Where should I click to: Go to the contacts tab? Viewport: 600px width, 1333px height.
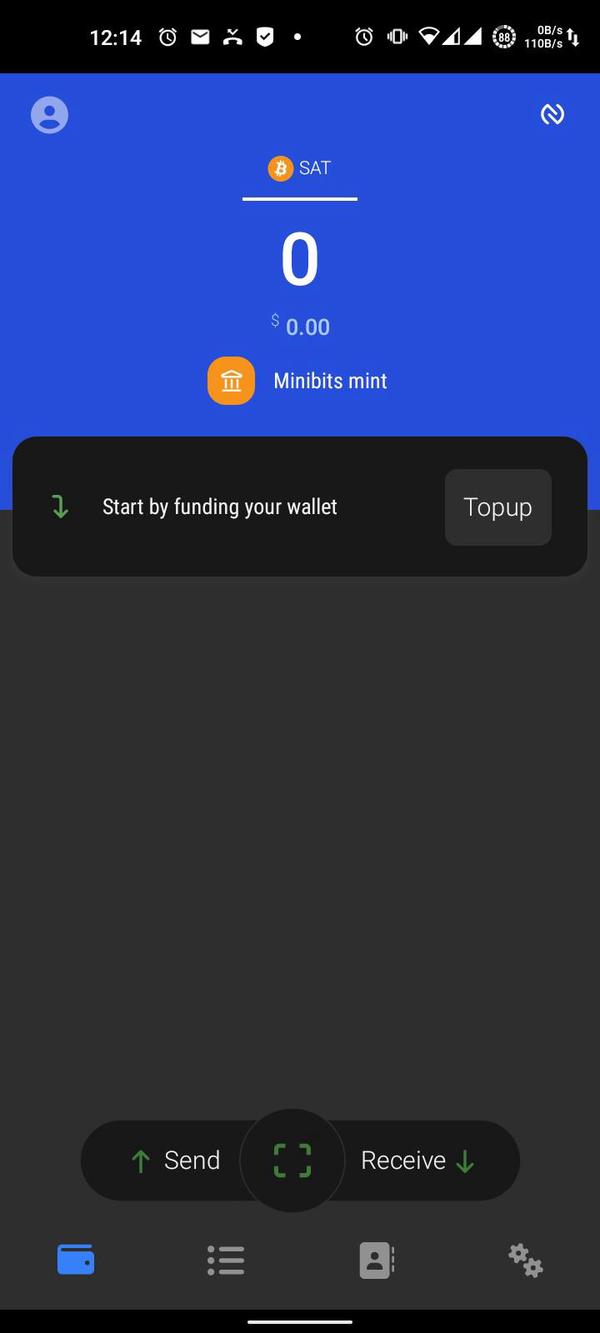(x=376, y=1260)
